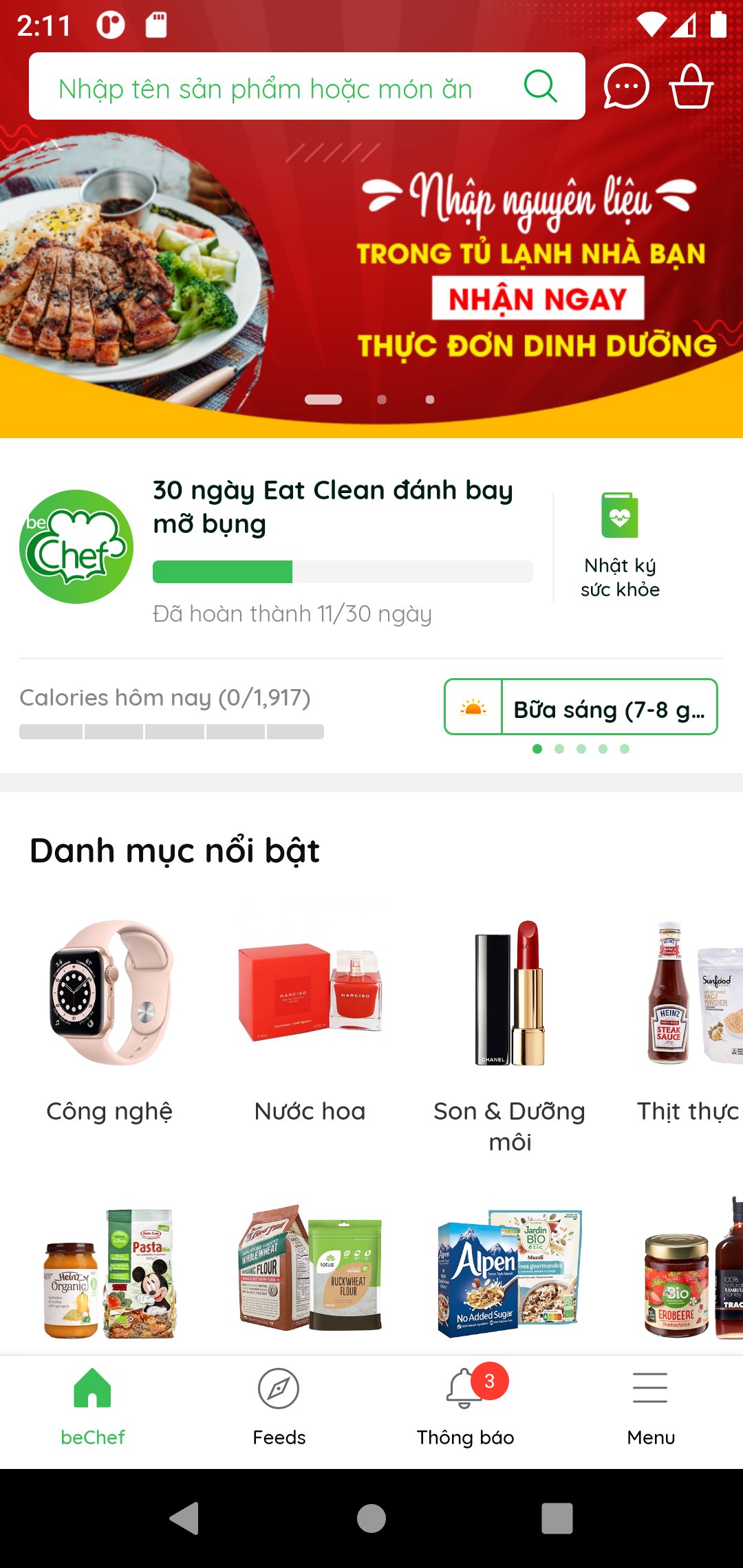Open the flour products category tile
The image size is (743, 1568).
coord(310,1272)
